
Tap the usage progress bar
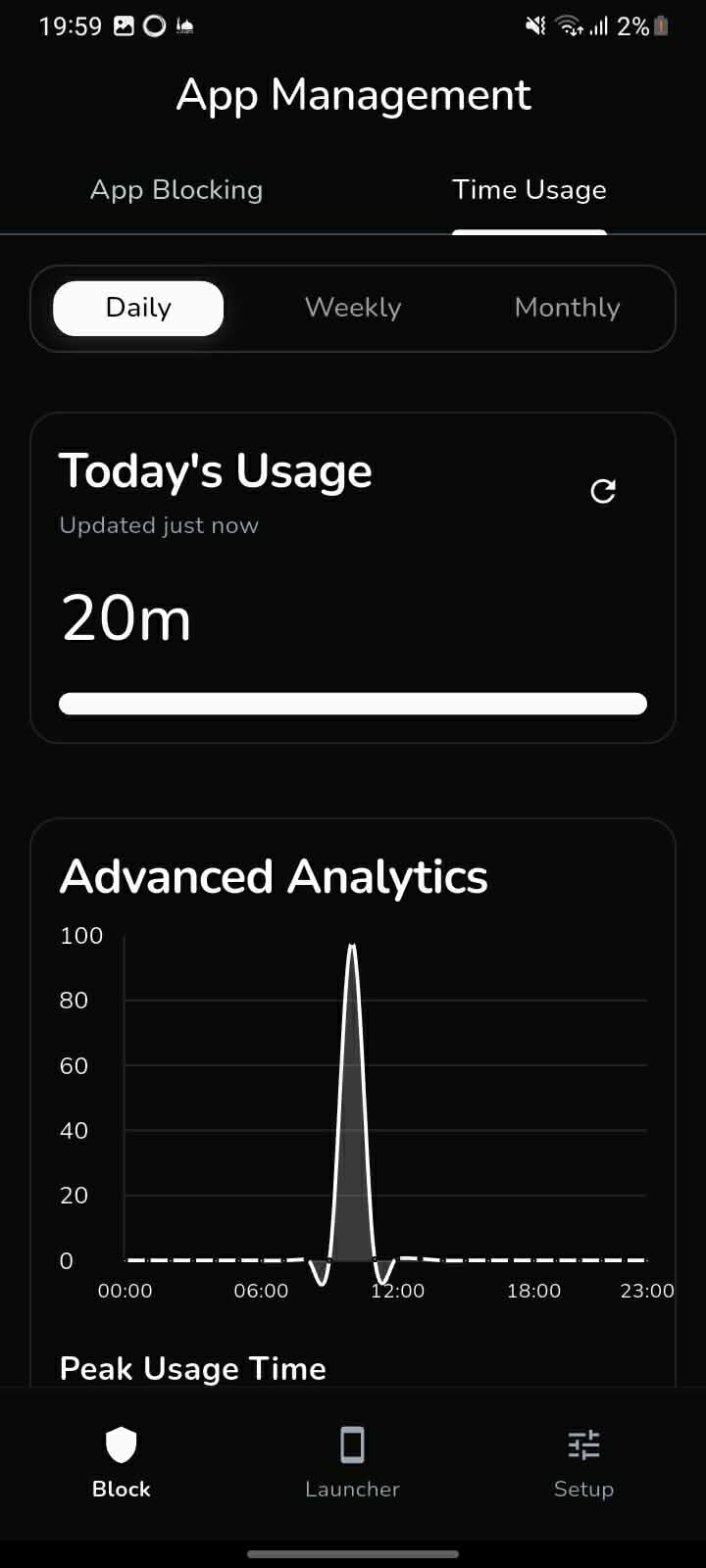[x=353, y=703]
